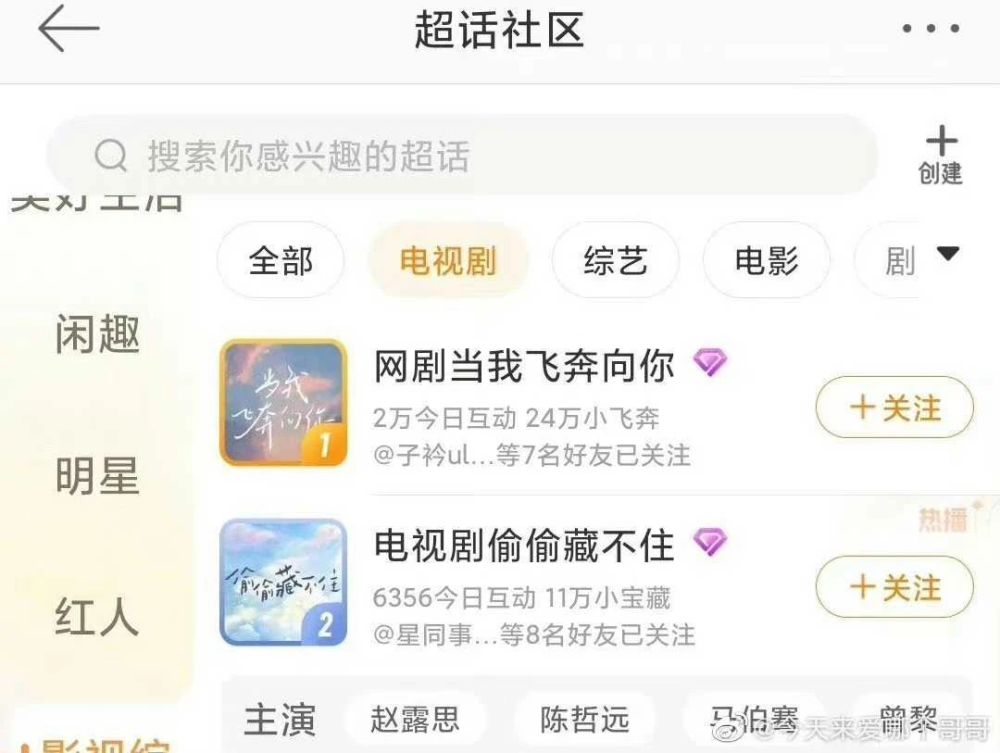Go back using the arrow

point(68,30)
